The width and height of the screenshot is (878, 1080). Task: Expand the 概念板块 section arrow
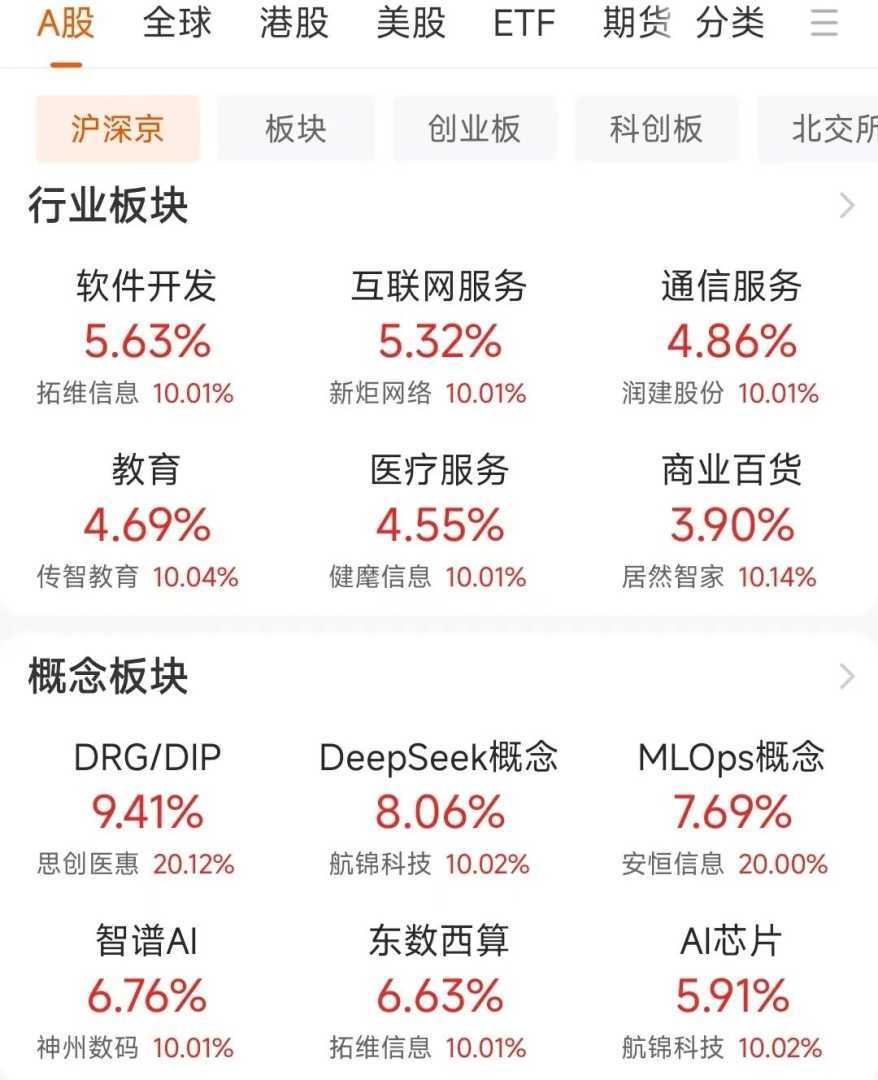point(847,677)
